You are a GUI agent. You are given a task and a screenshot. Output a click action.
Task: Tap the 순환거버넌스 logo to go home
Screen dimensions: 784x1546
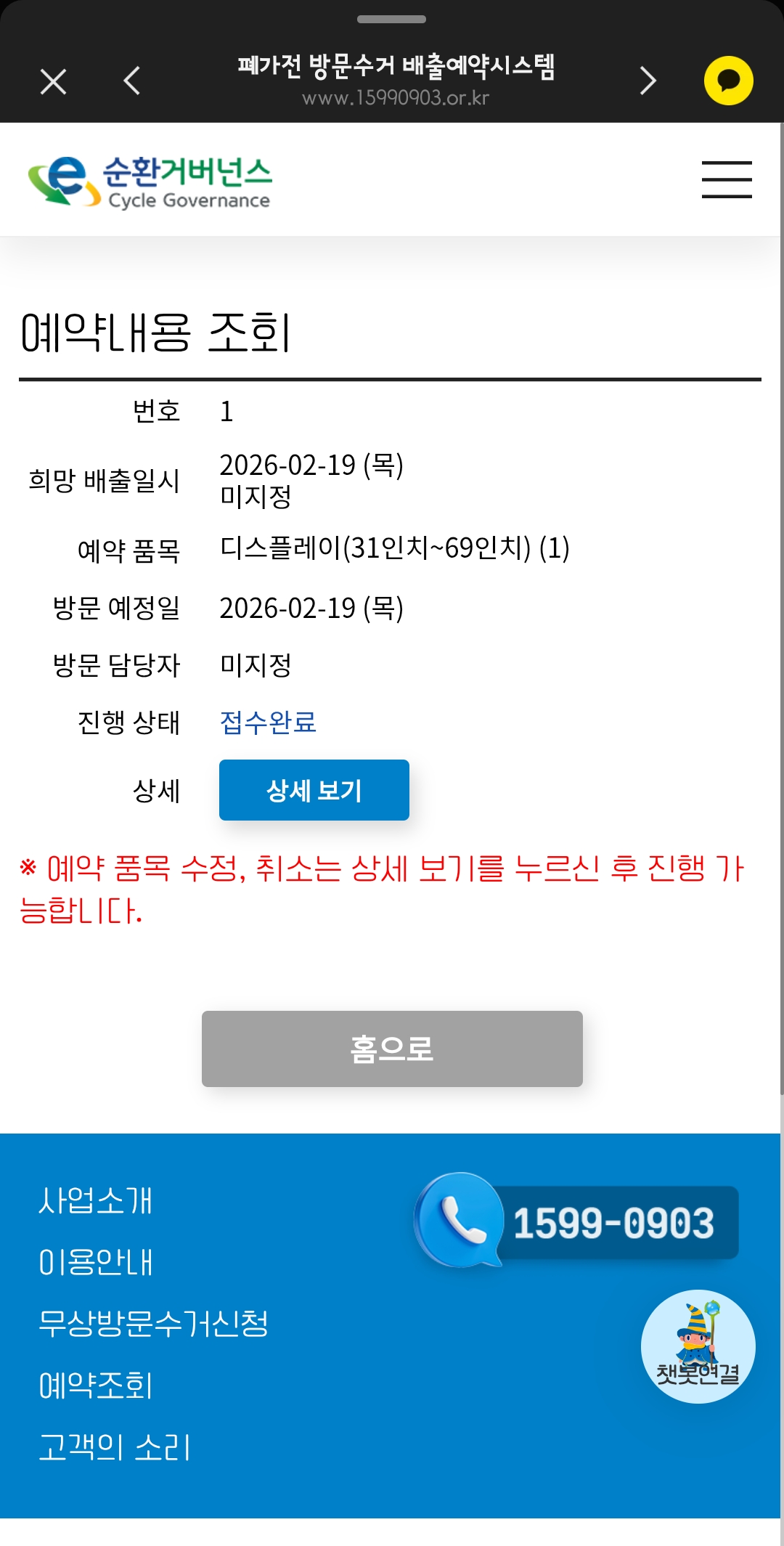tap(150, 182)
